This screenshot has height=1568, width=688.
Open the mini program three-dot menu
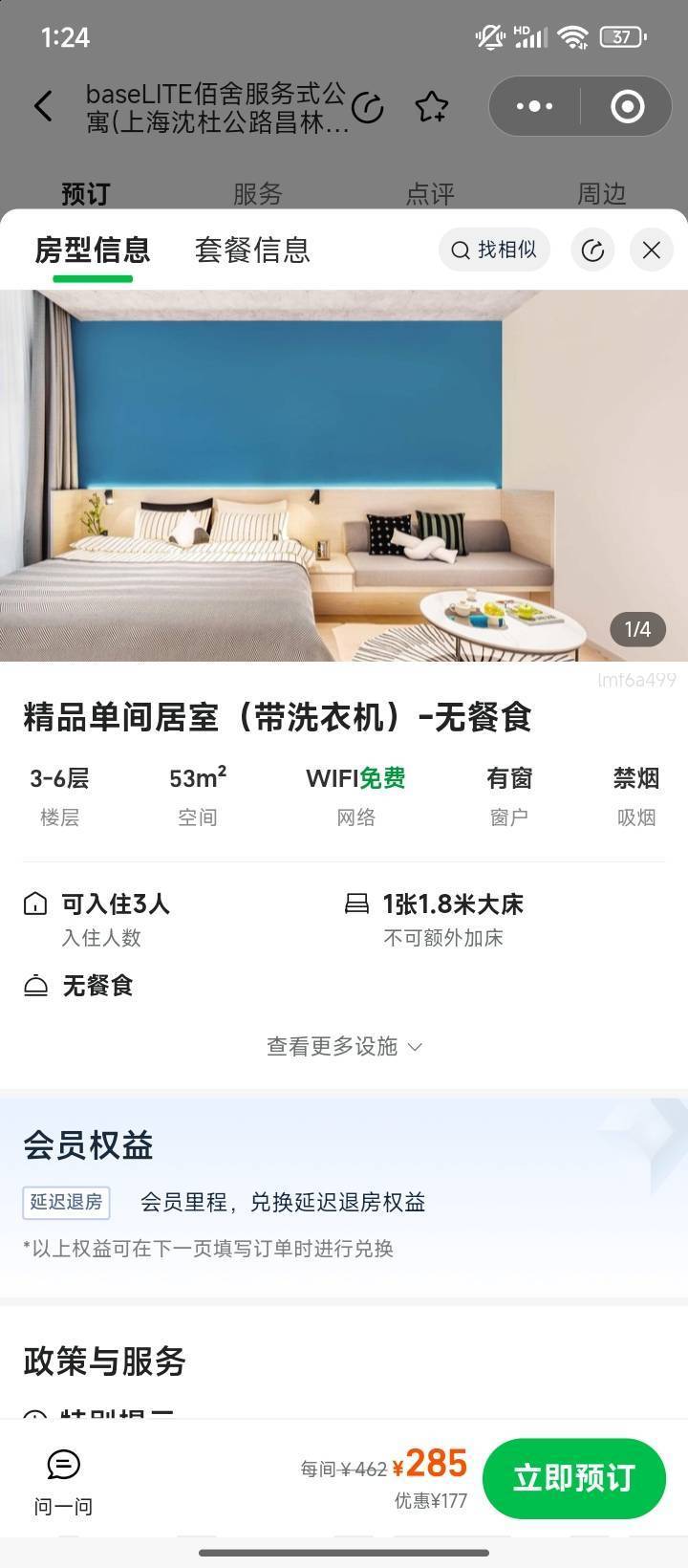tap(534, 106)
